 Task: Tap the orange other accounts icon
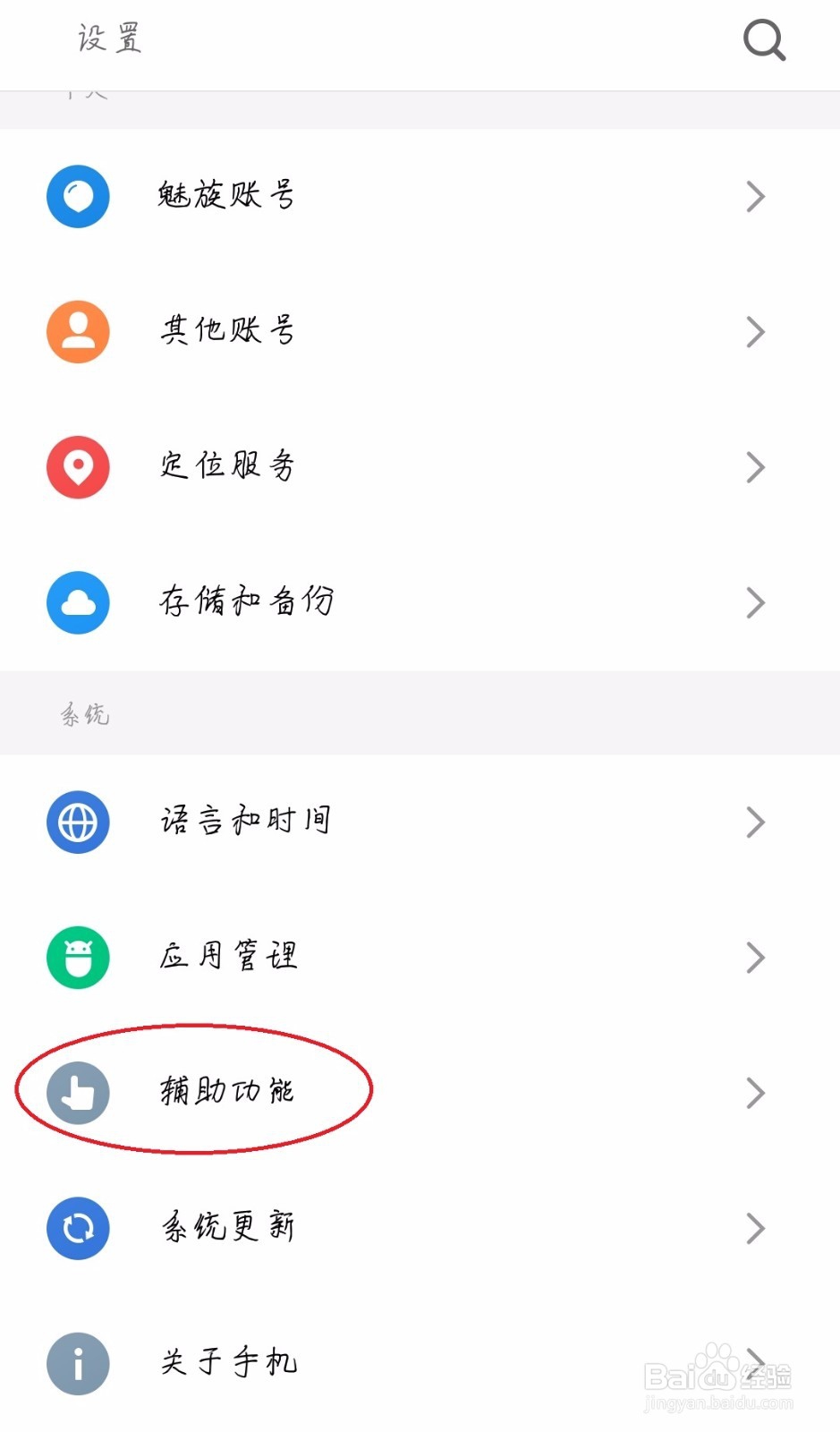click(x=78, y=332)
